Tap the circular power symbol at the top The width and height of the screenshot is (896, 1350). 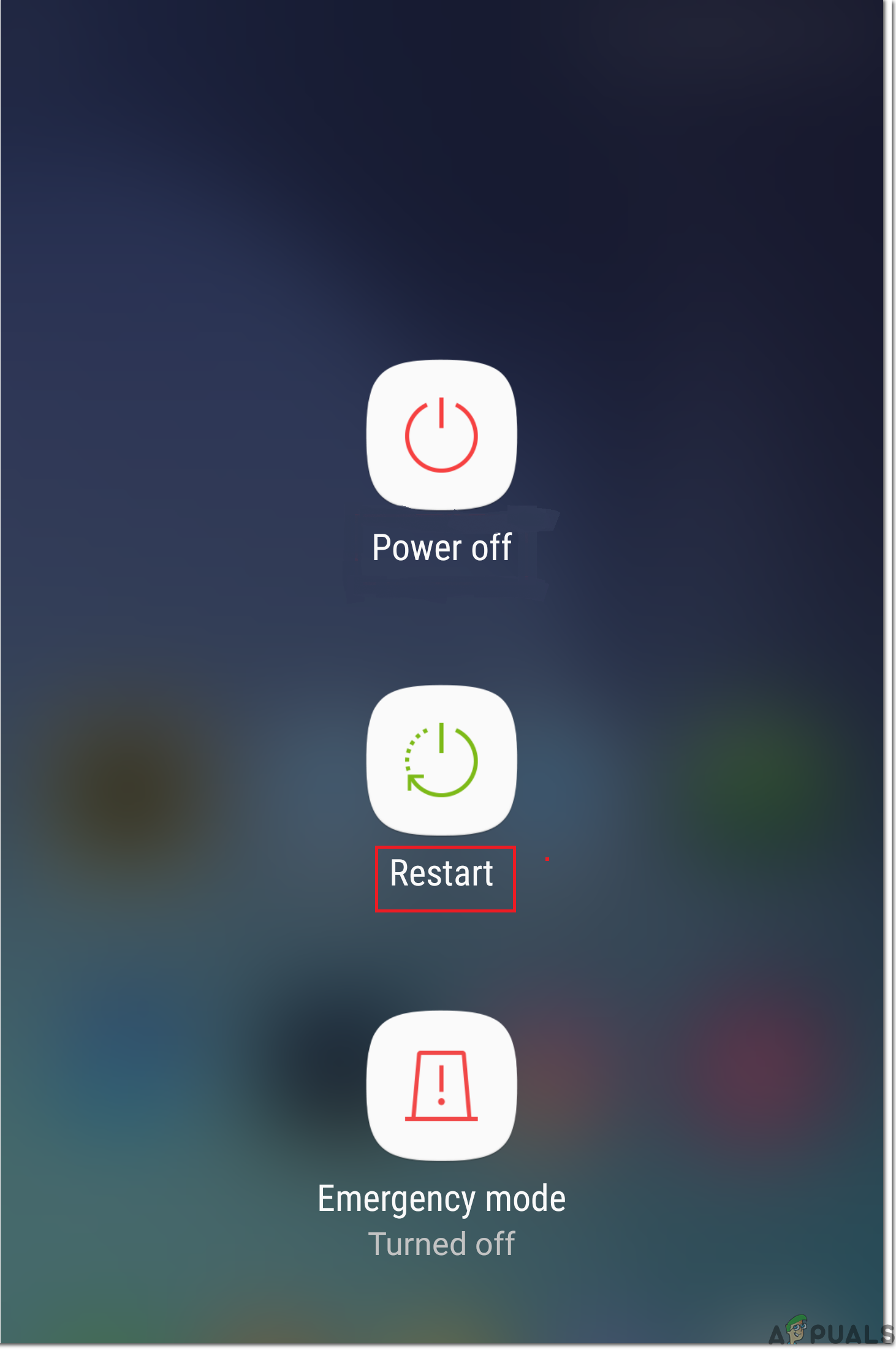[443, 435]
